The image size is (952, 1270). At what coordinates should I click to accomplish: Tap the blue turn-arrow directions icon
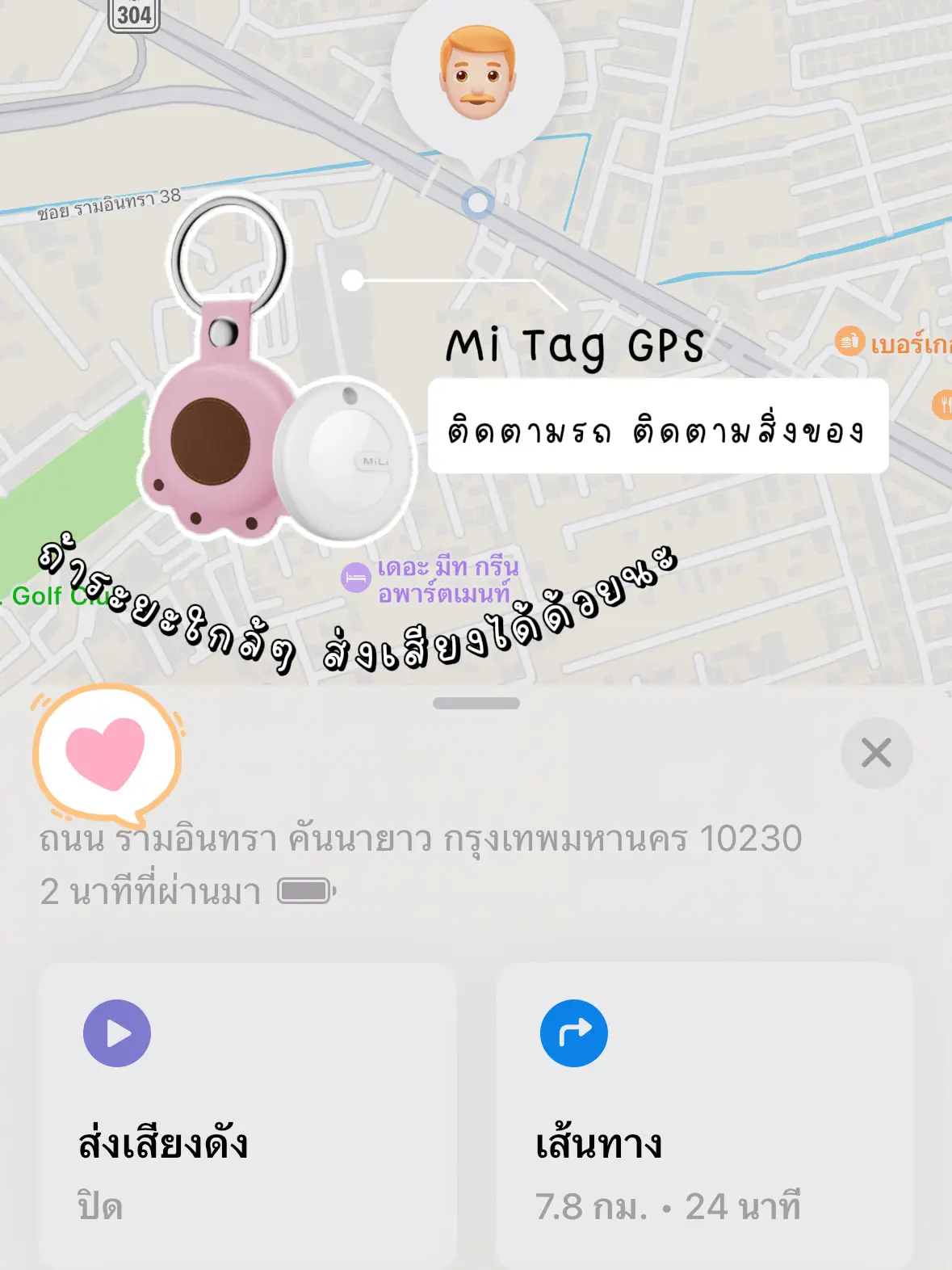[x=574, y=1032]
